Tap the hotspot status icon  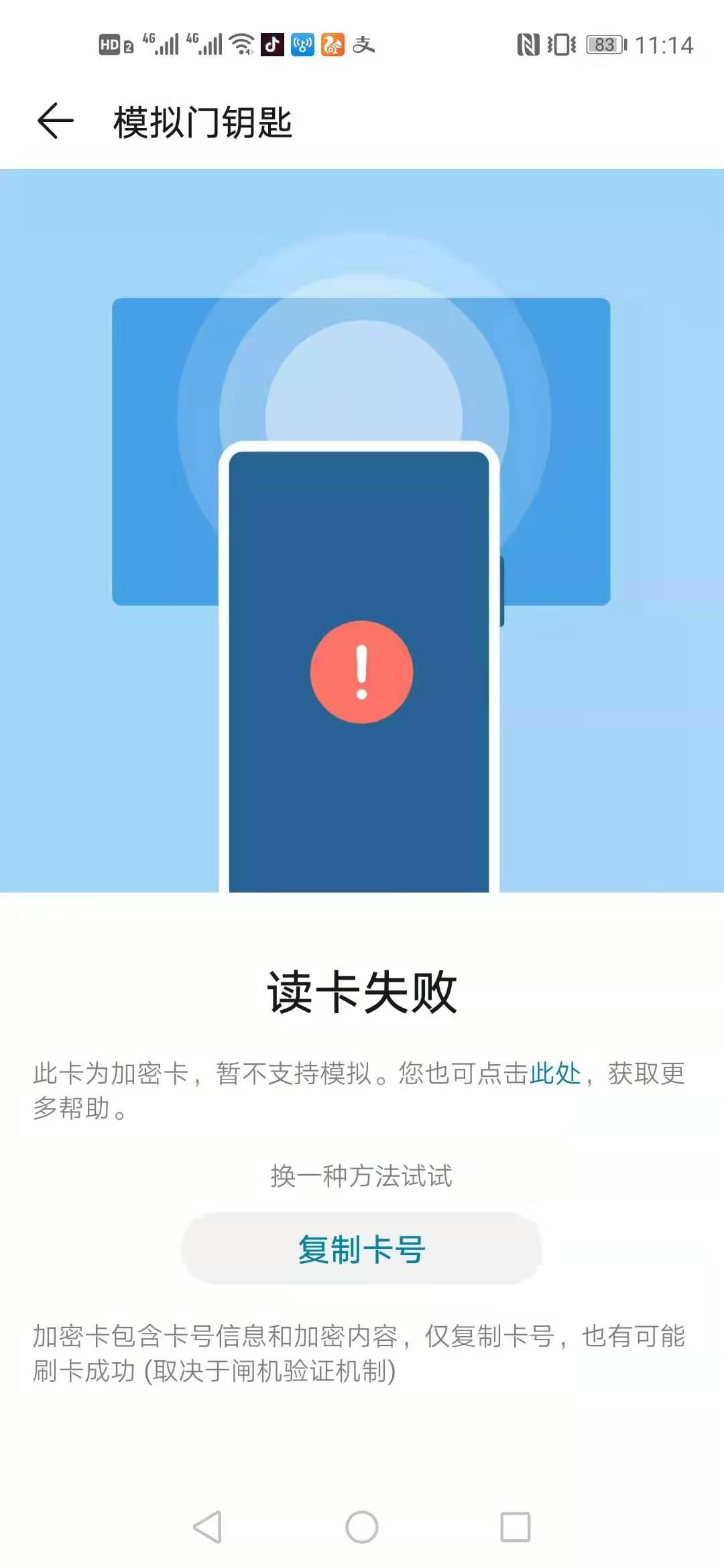pyautogui.click(x=303, y=46)
